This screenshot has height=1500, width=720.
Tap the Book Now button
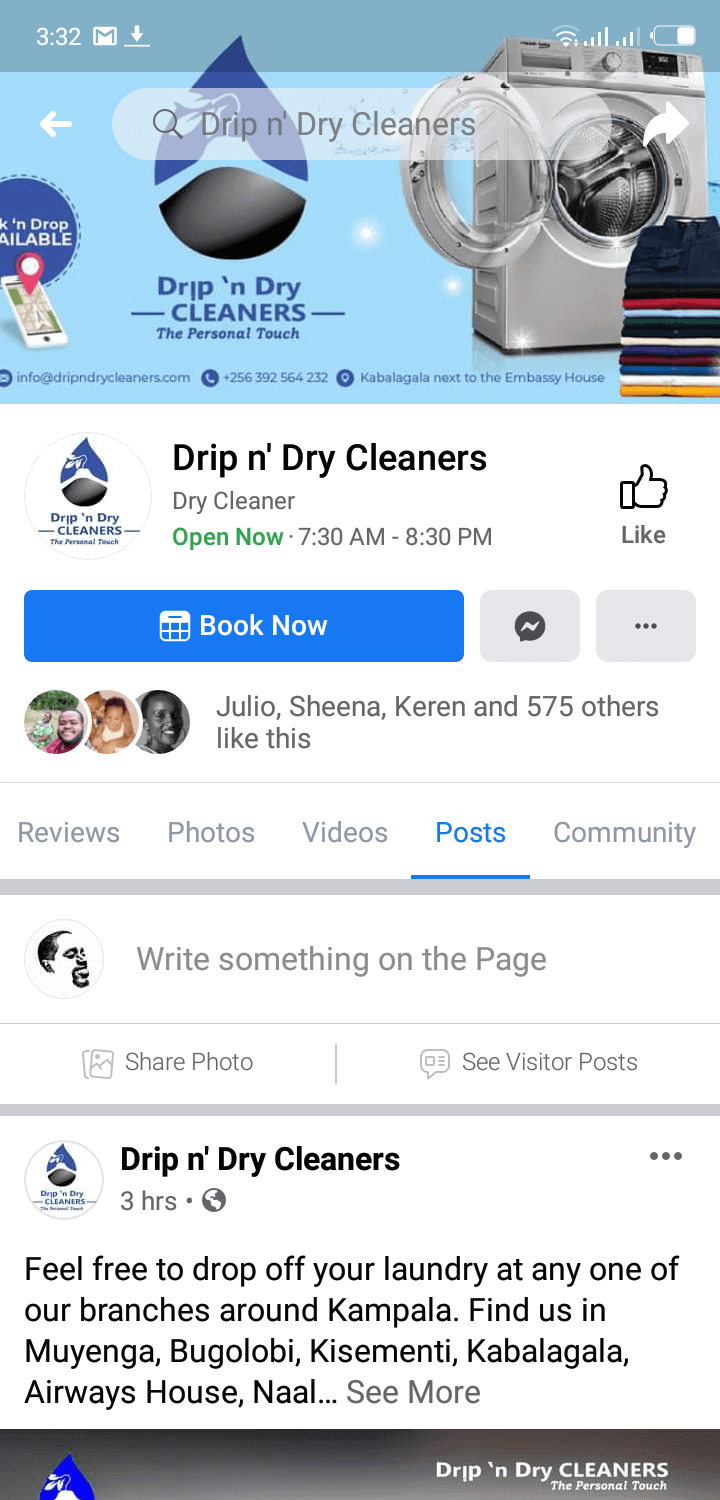pos(244,626)
